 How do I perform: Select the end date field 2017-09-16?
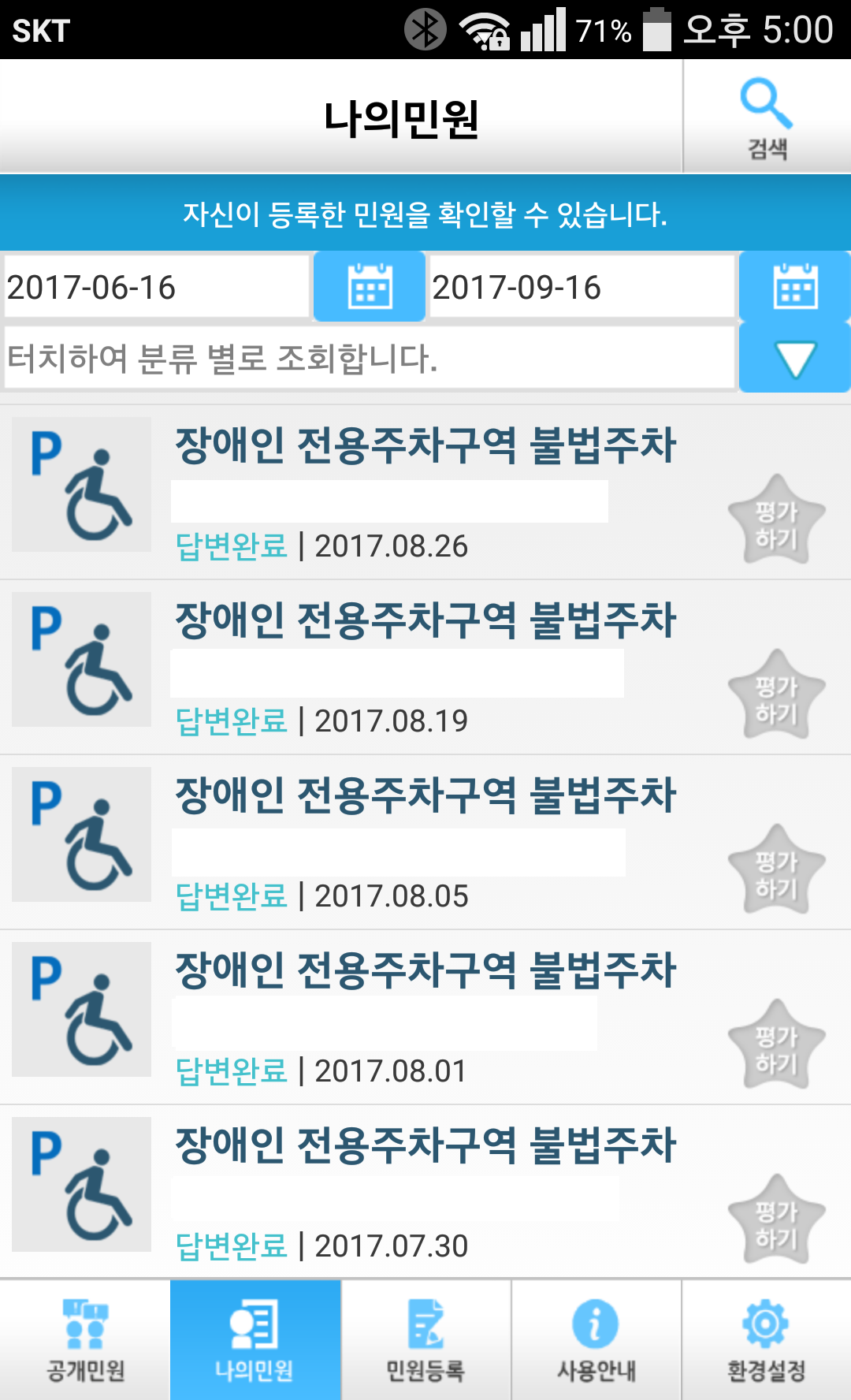pos(582,287)
